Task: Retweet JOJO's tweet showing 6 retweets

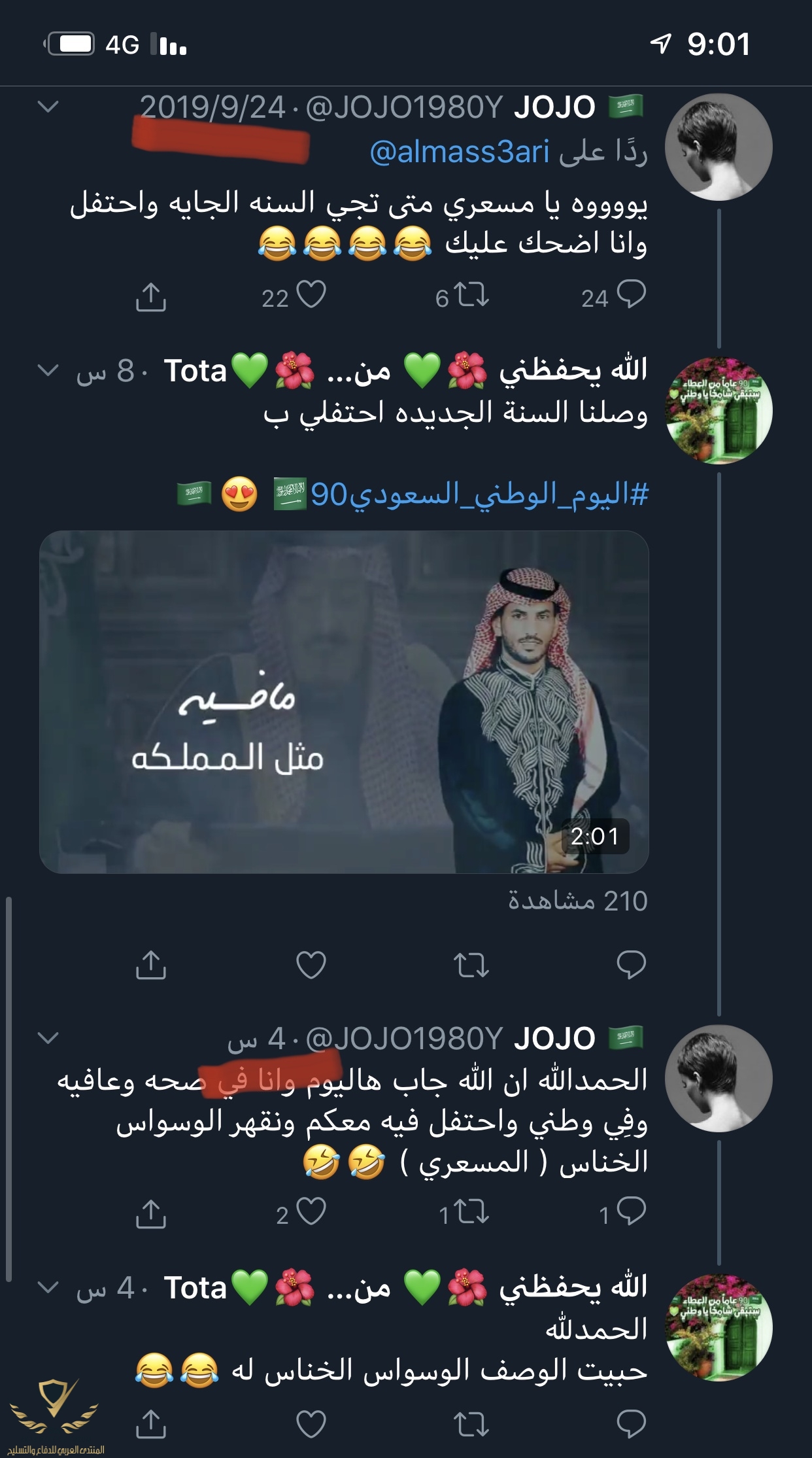Action: 471,295
